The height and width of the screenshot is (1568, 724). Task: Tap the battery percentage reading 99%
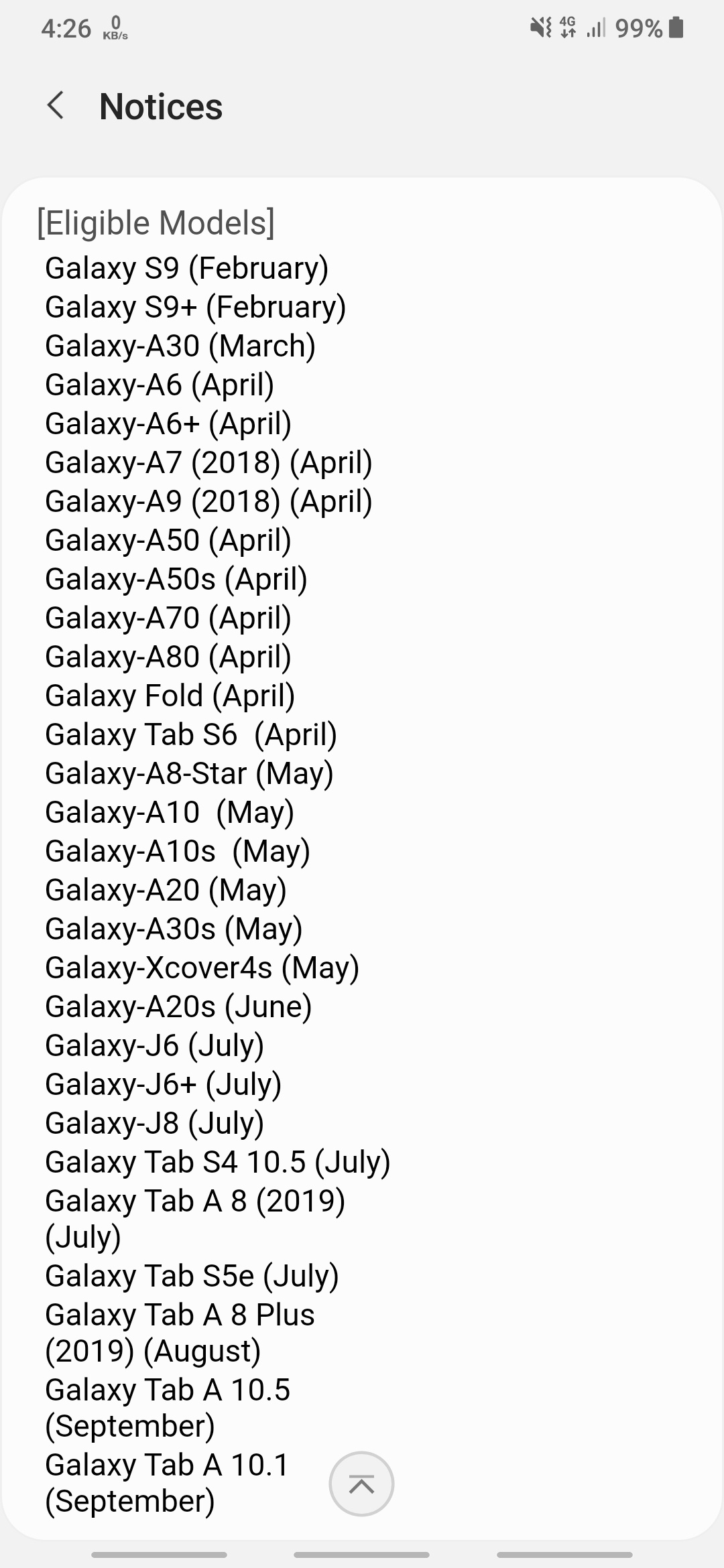tap(640, 28)
